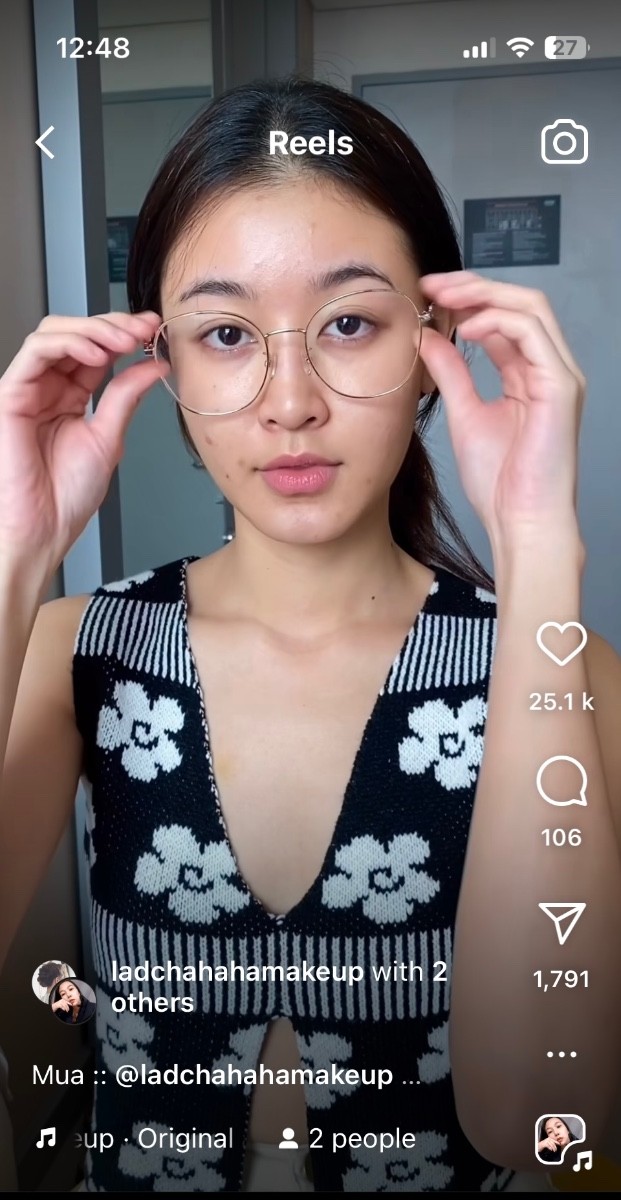Open the audio thumbnail with music note
The height and width of the screenshot is (1200, 621).
561,1140
